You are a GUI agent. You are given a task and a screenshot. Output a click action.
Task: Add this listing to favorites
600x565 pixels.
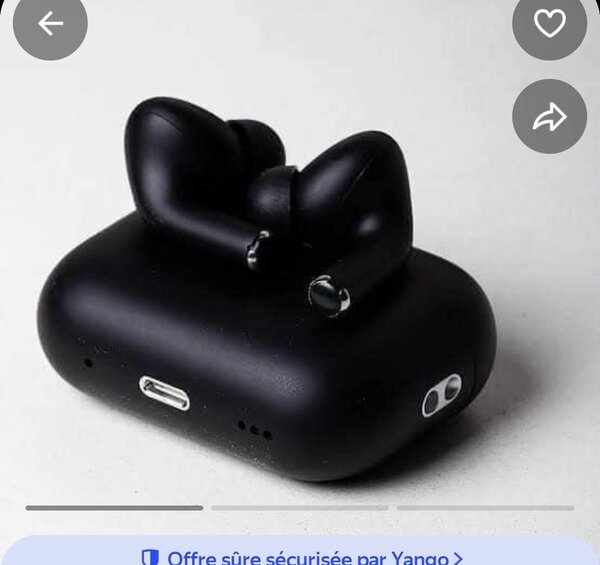(549, 23)
